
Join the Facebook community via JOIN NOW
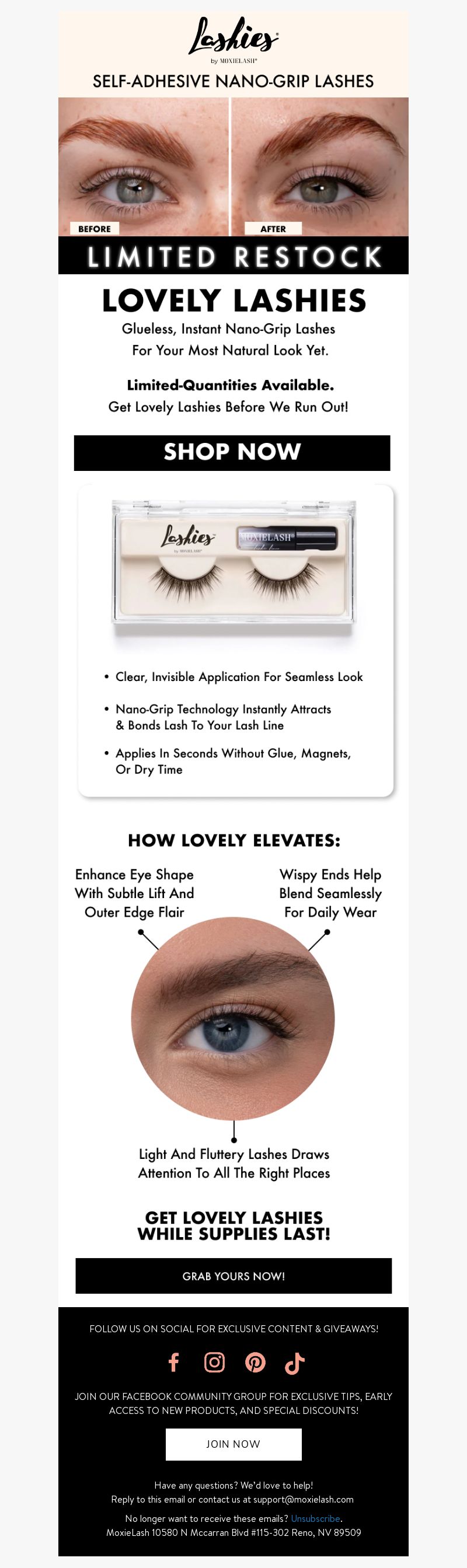[233, 1444]
